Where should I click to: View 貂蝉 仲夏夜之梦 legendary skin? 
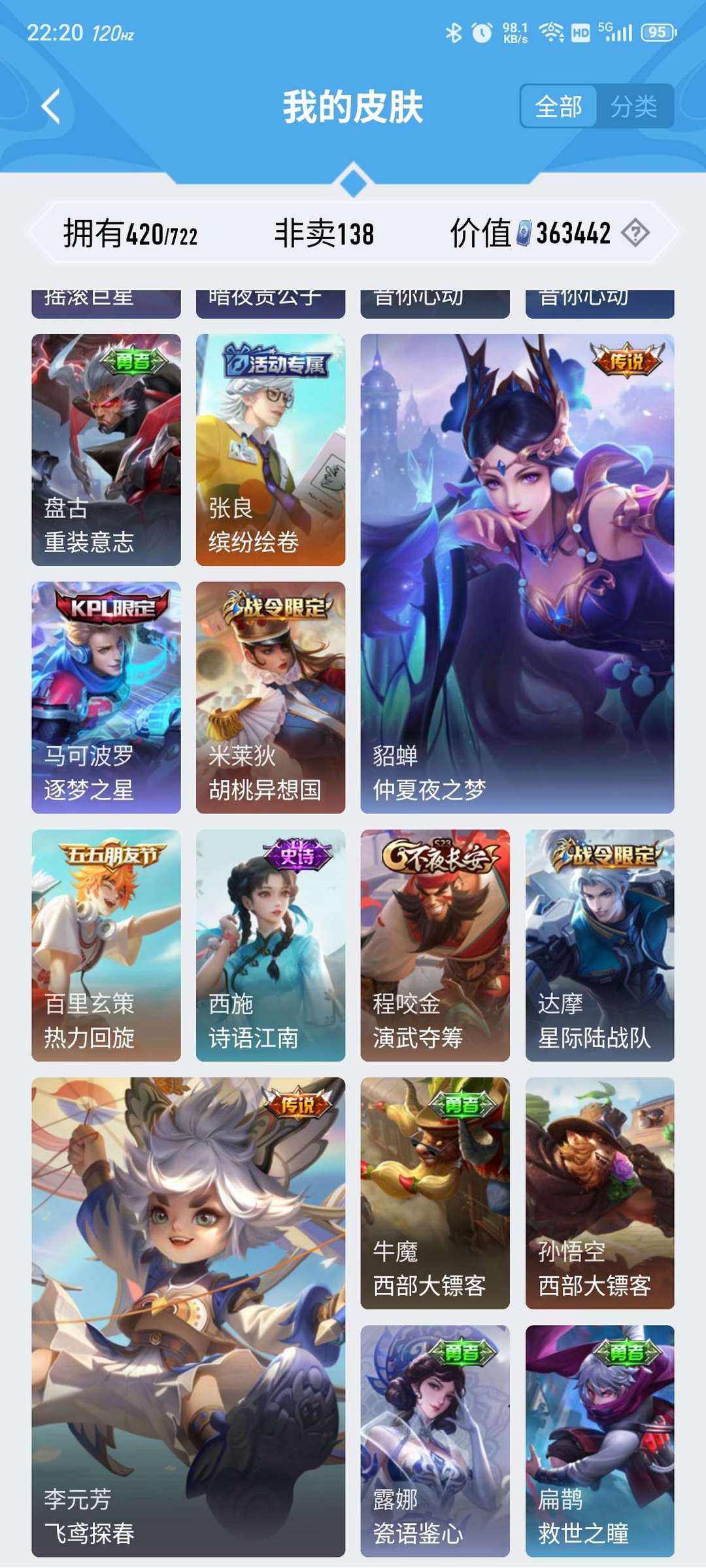click(x=517, y=574)
